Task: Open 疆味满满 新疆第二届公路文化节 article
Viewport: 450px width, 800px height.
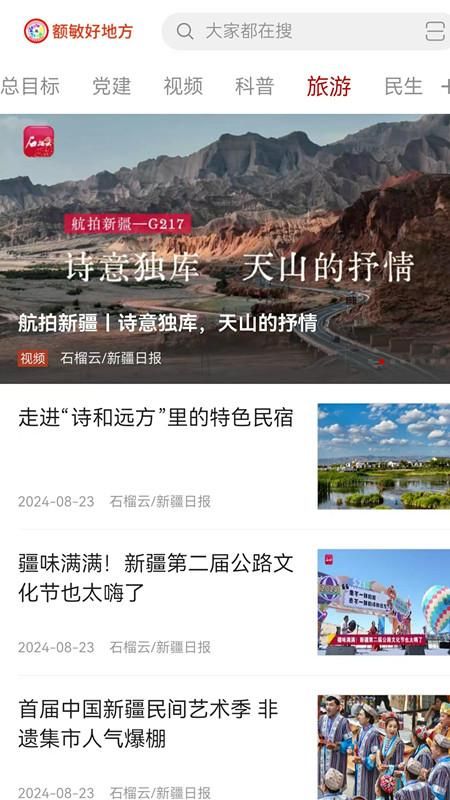Action: click(x=225, y=602)
